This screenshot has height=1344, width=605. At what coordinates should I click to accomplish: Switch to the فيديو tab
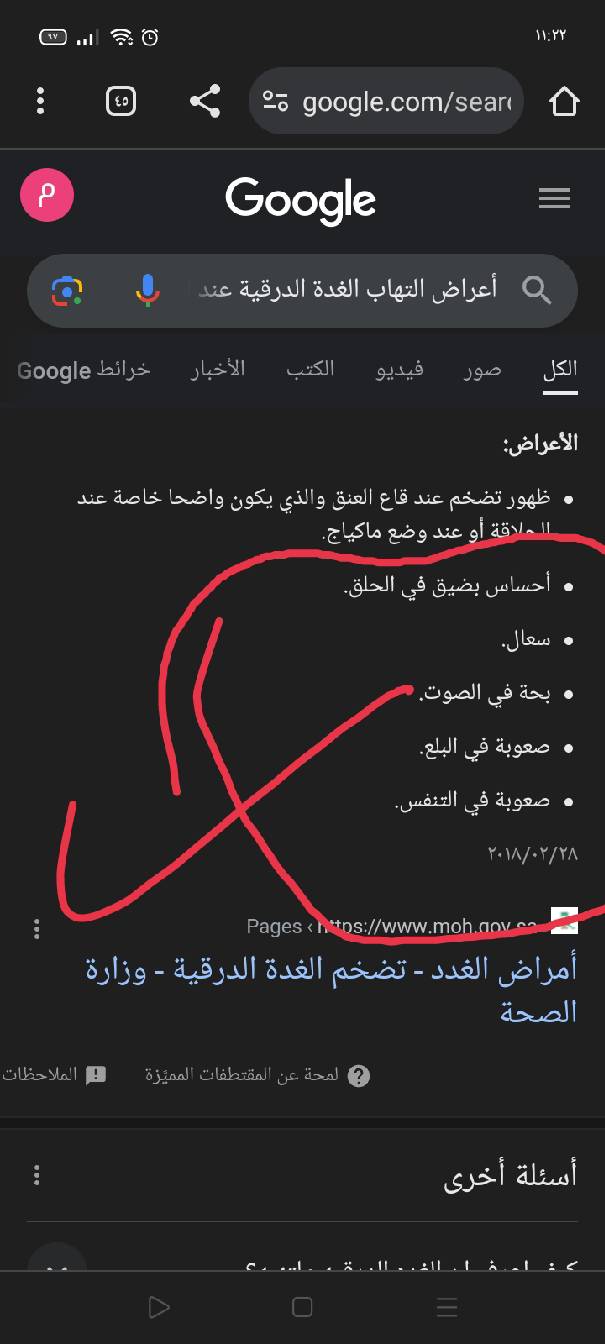tap(399, 370)
